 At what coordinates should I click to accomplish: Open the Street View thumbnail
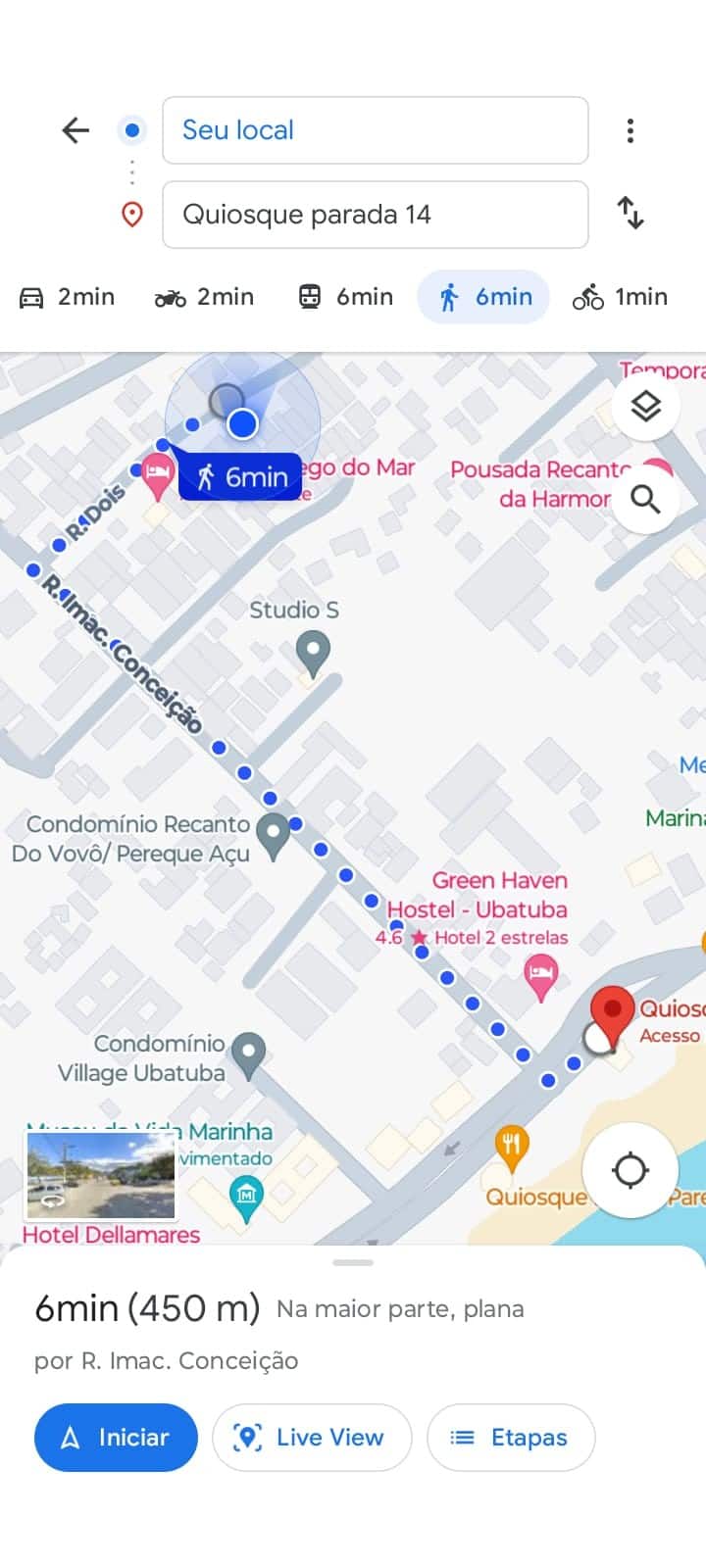pos(100,1175)
